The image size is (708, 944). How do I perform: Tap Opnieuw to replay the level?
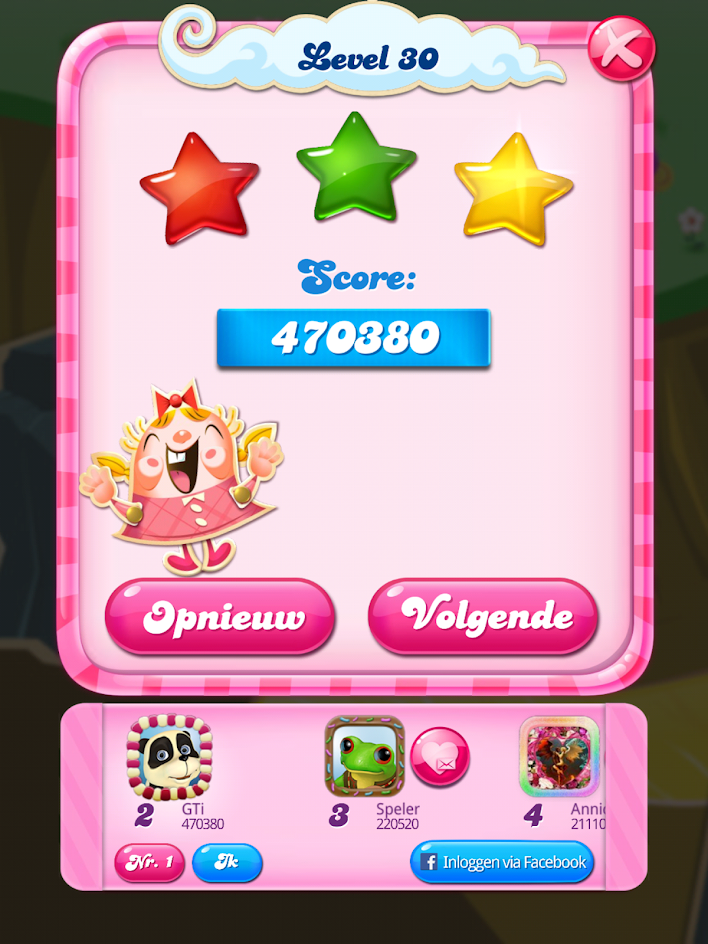tap(220, 616)
